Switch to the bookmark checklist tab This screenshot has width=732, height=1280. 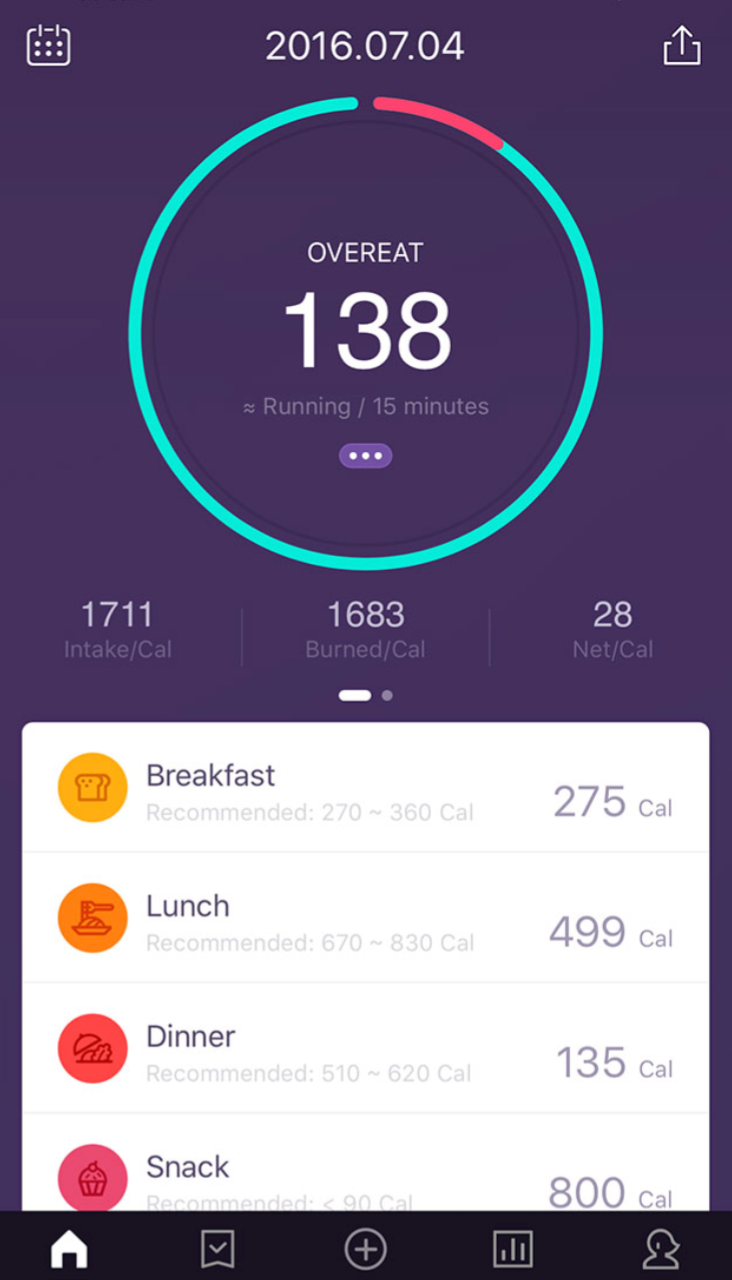(217, 1249)
